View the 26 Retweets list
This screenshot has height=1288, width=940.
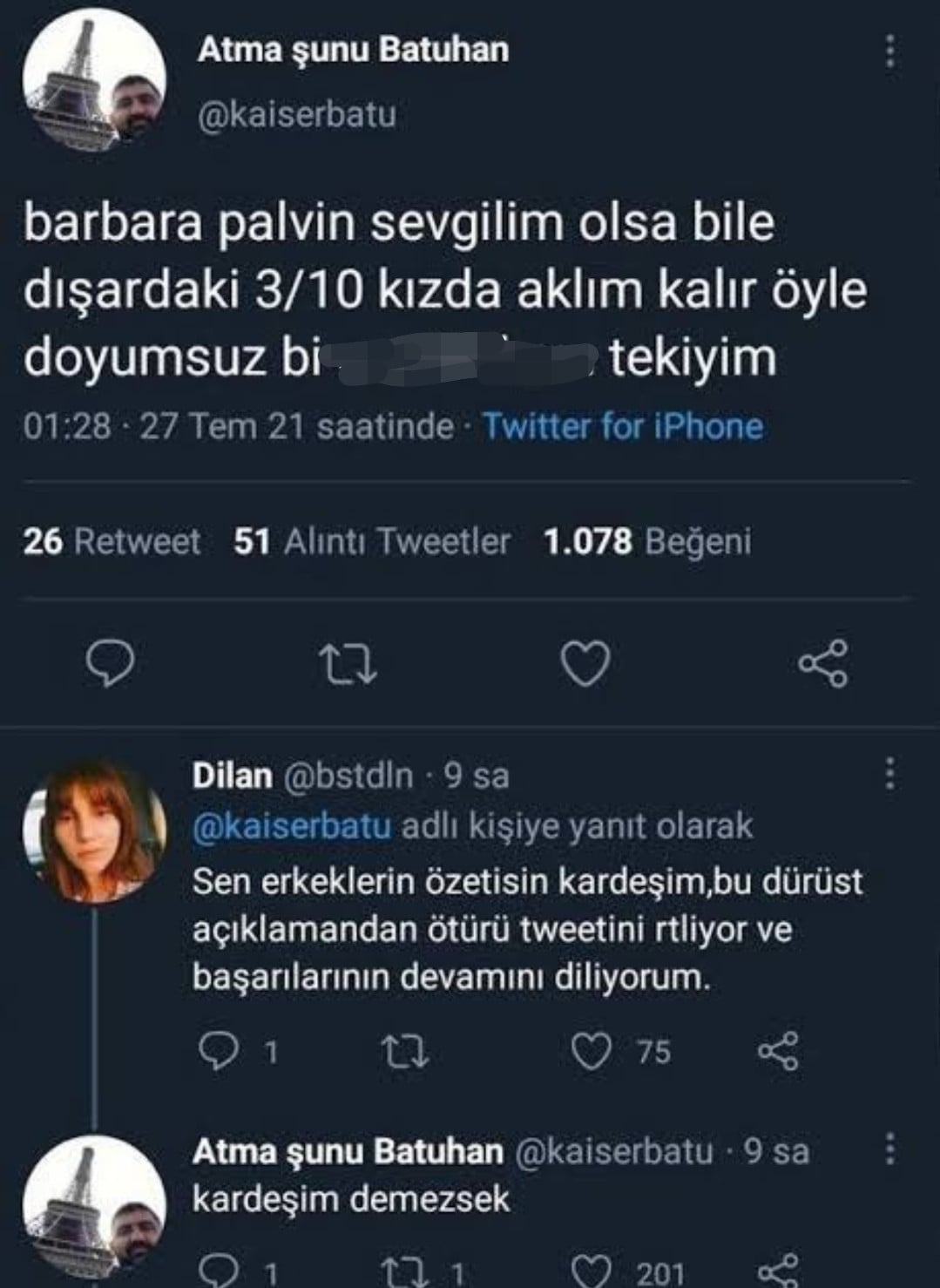tap(112, 541)
